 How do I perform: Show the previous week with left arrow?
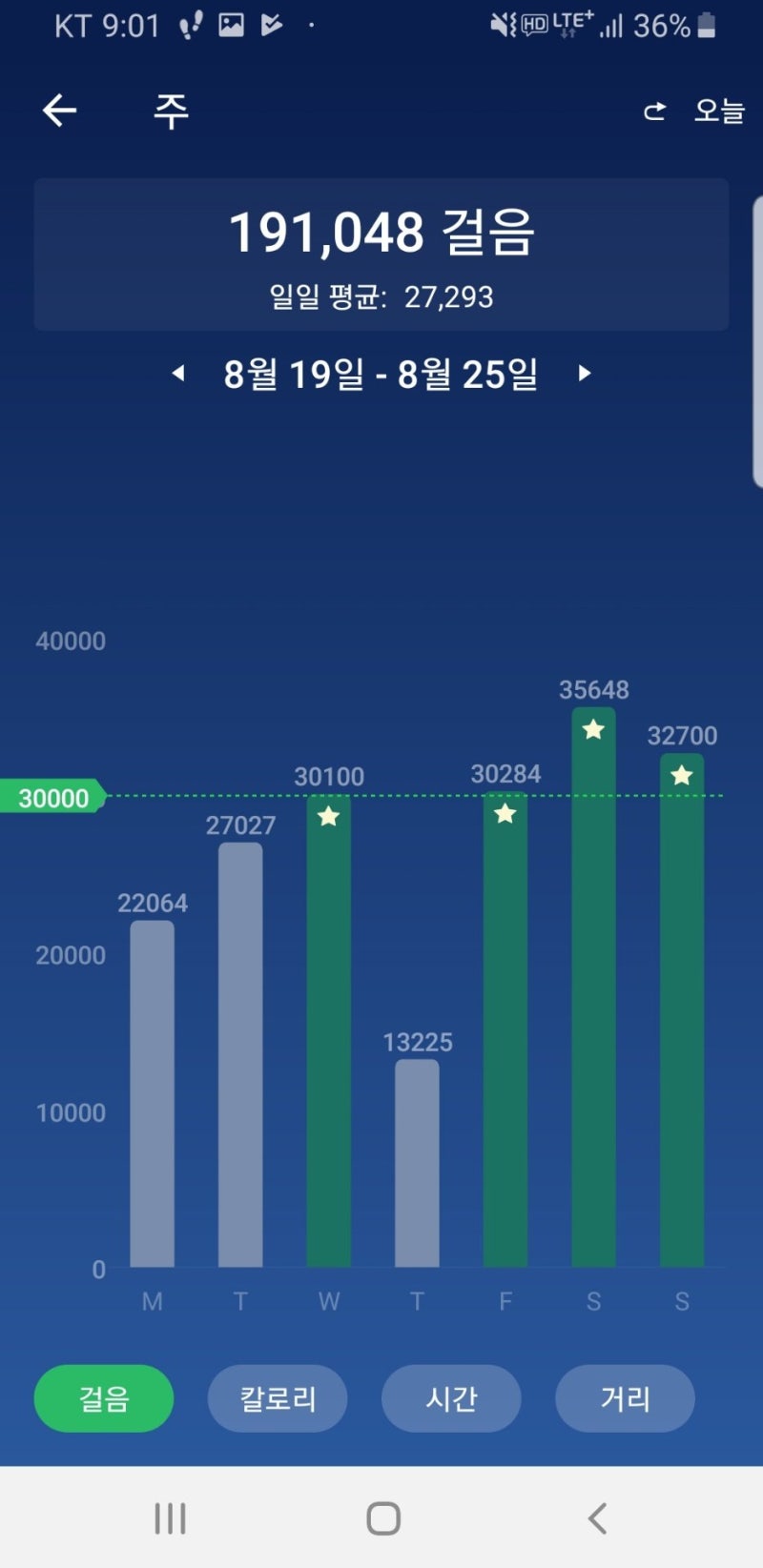coord(177,374)
